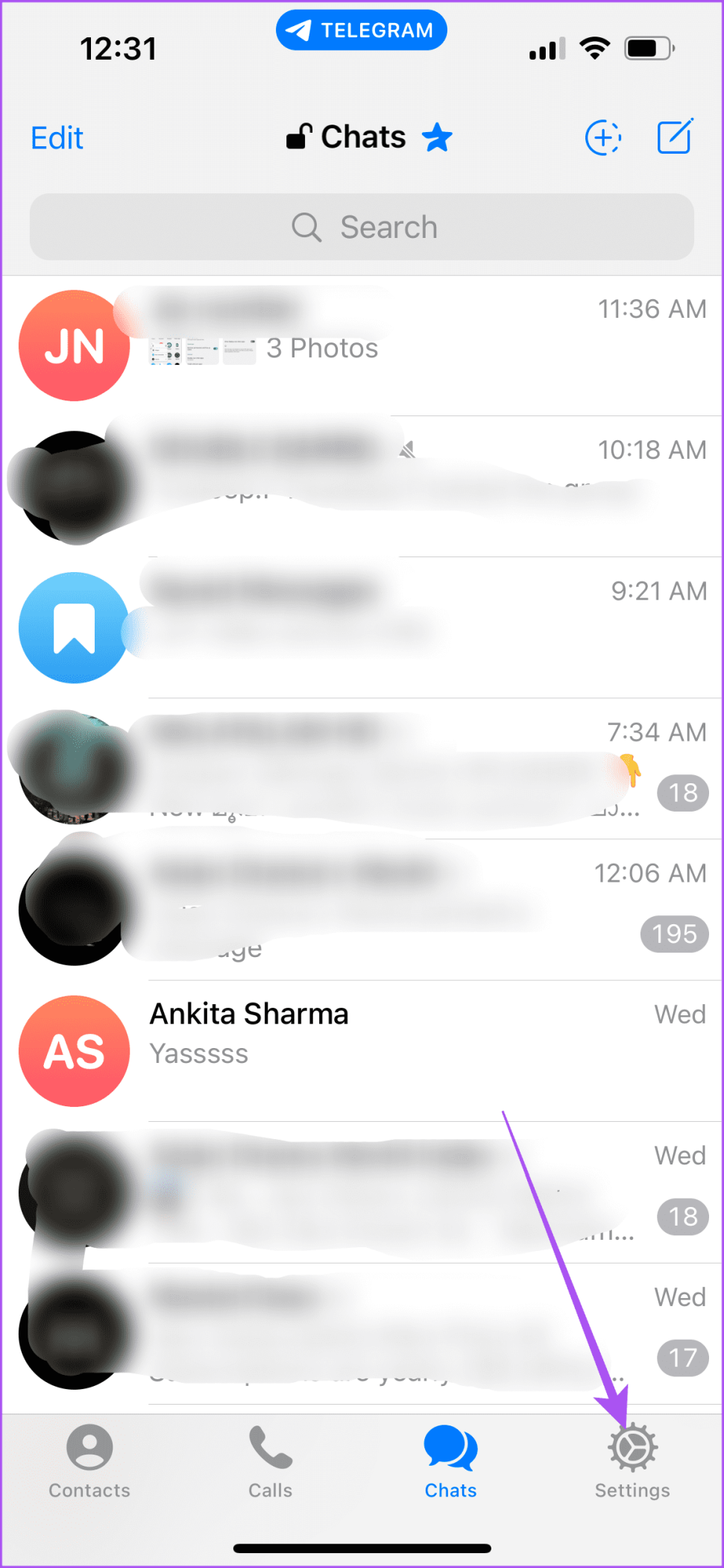
Task: Open the chat with Ankita Sharma
Action: 362,1050
